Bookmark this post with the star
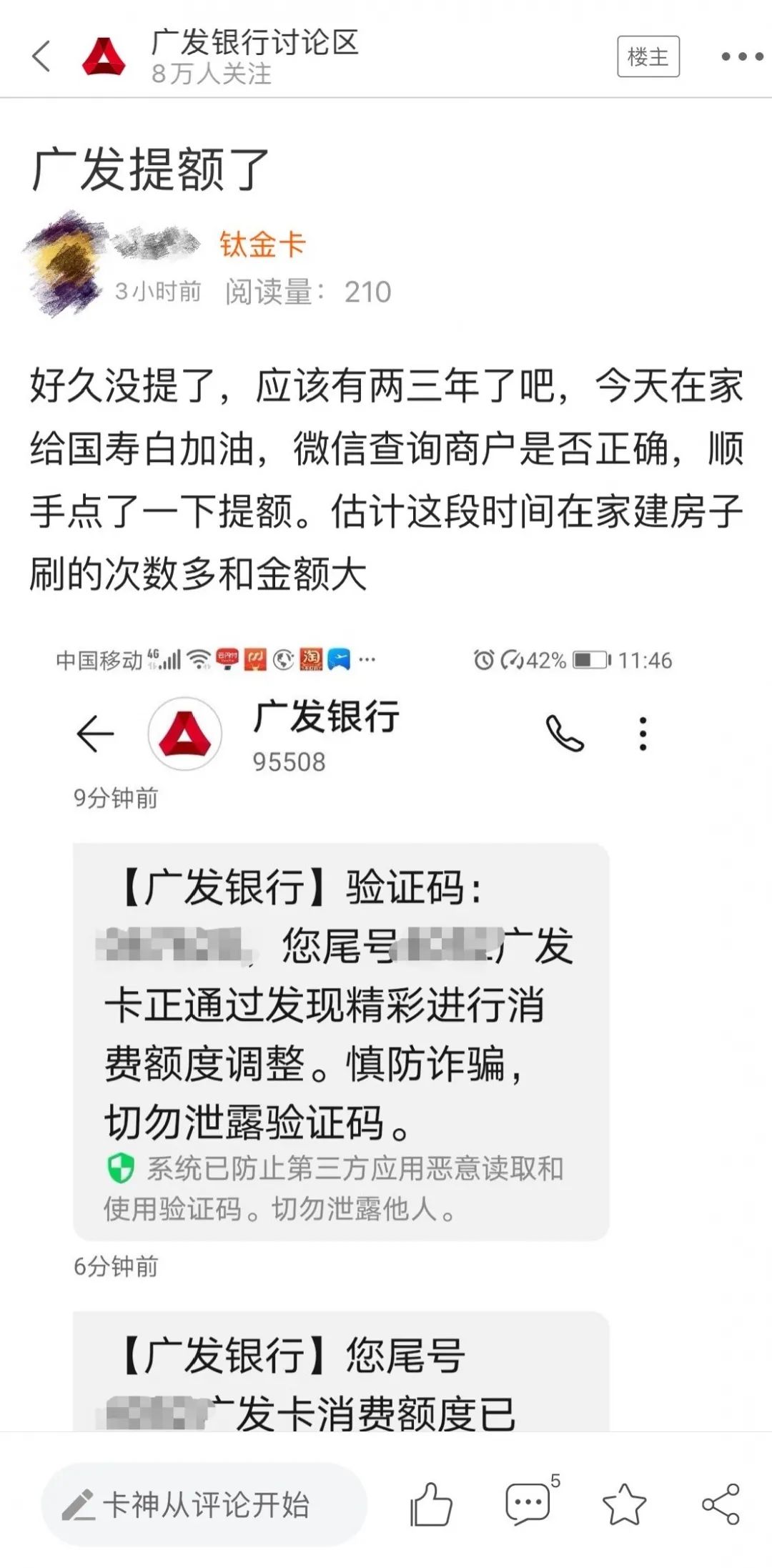772x1568 pixels. (x=624, y=1504)
